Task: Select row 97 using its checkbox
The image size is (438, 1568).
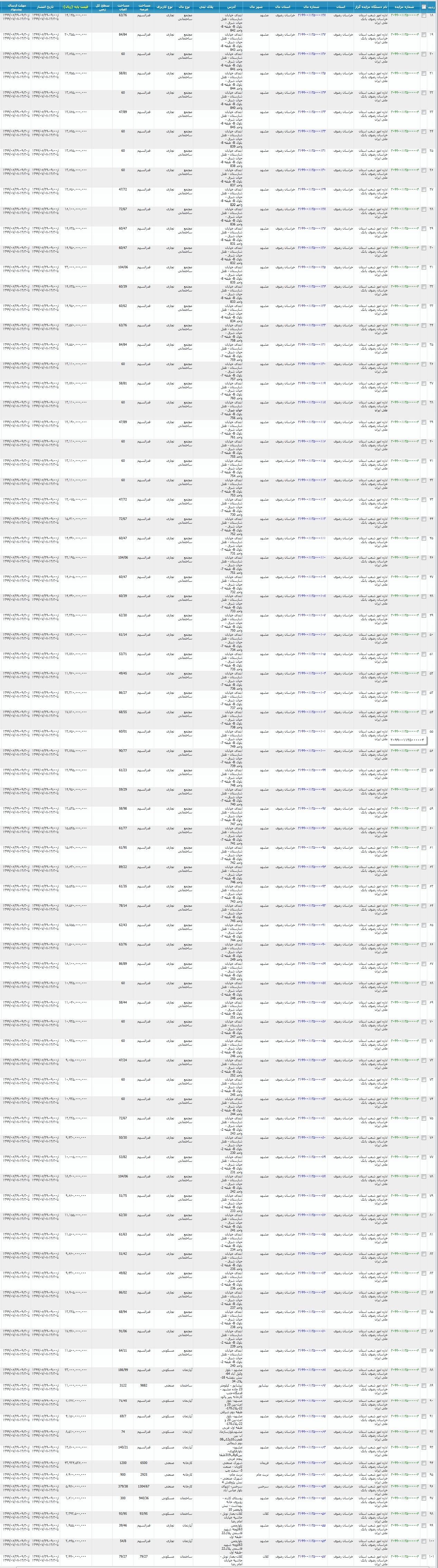Action: pyautogui.click(x=424, y=1499)
